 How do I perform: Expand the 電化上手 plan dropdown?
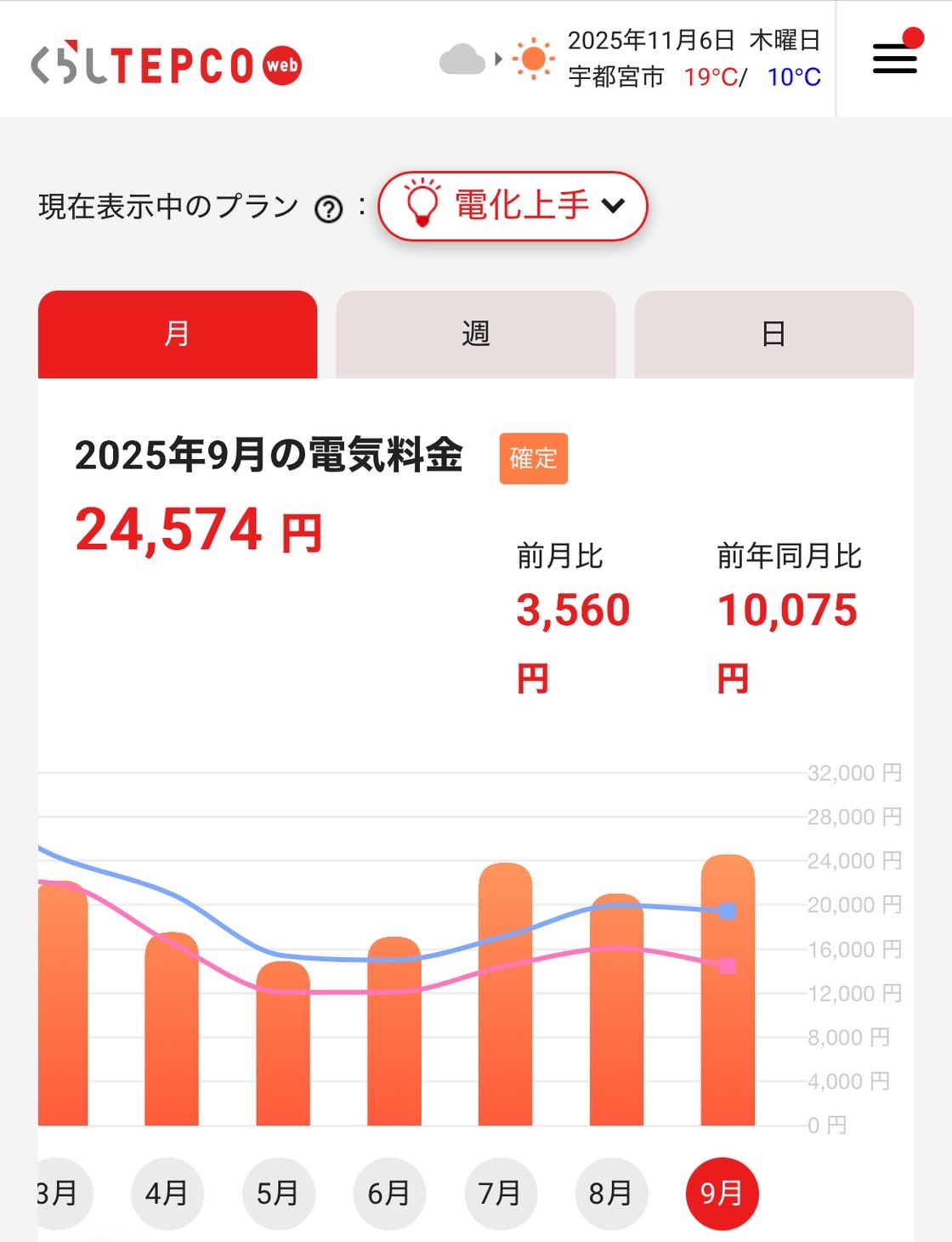tap(513, 206)
